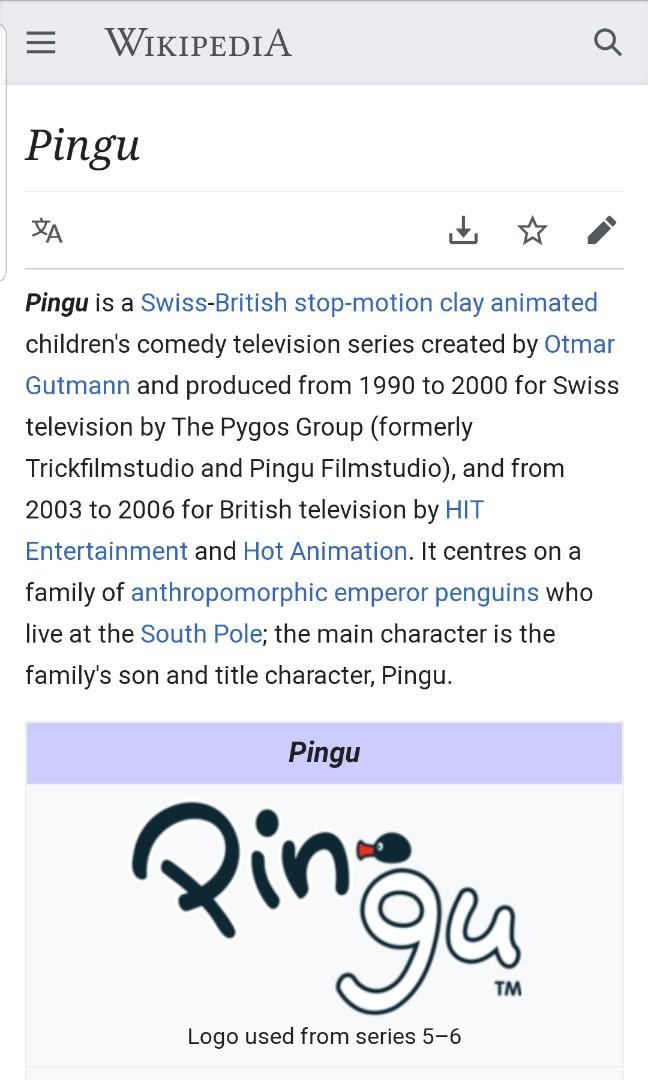Tap the search magnifier icon
648x1080 pixels.
[x=607, y=42]
